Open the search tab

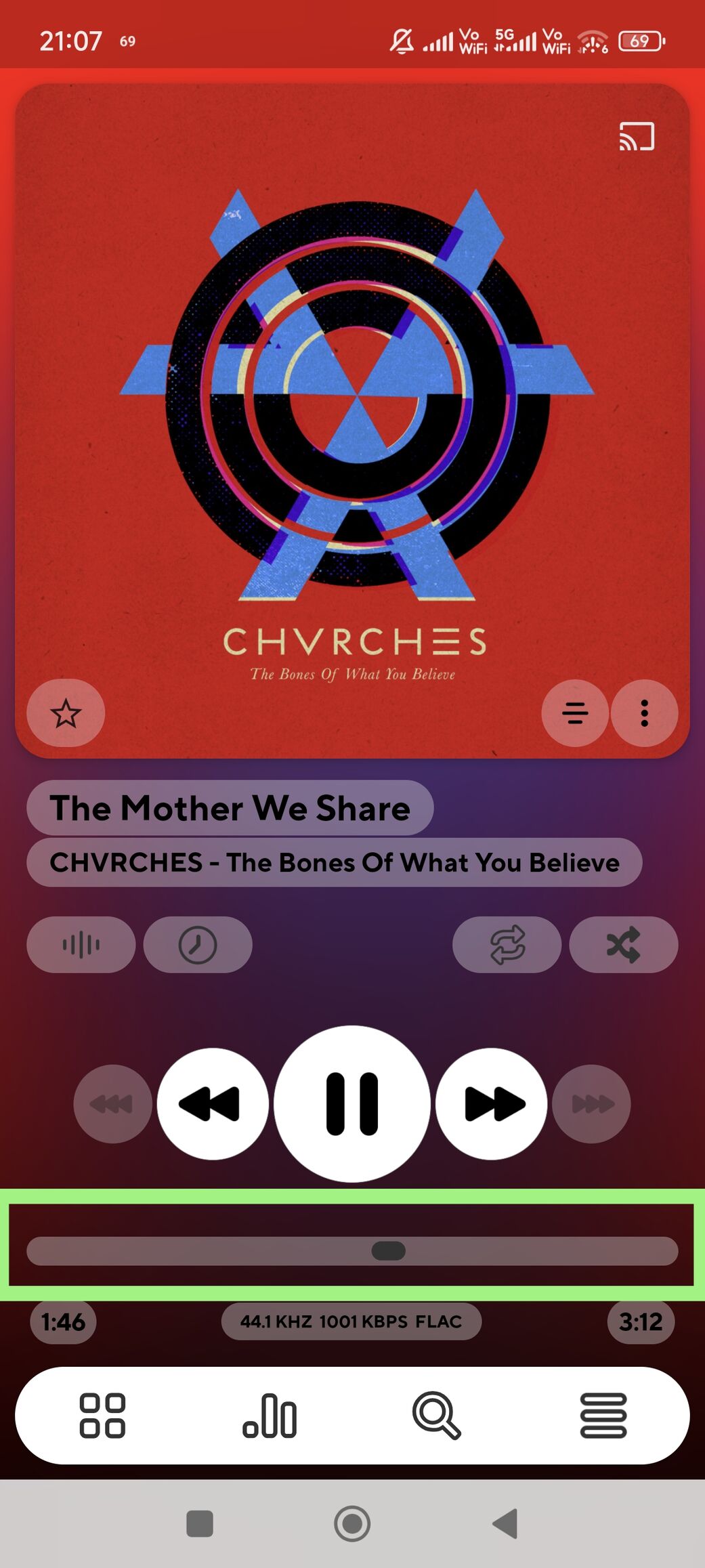click(437, 1415)
